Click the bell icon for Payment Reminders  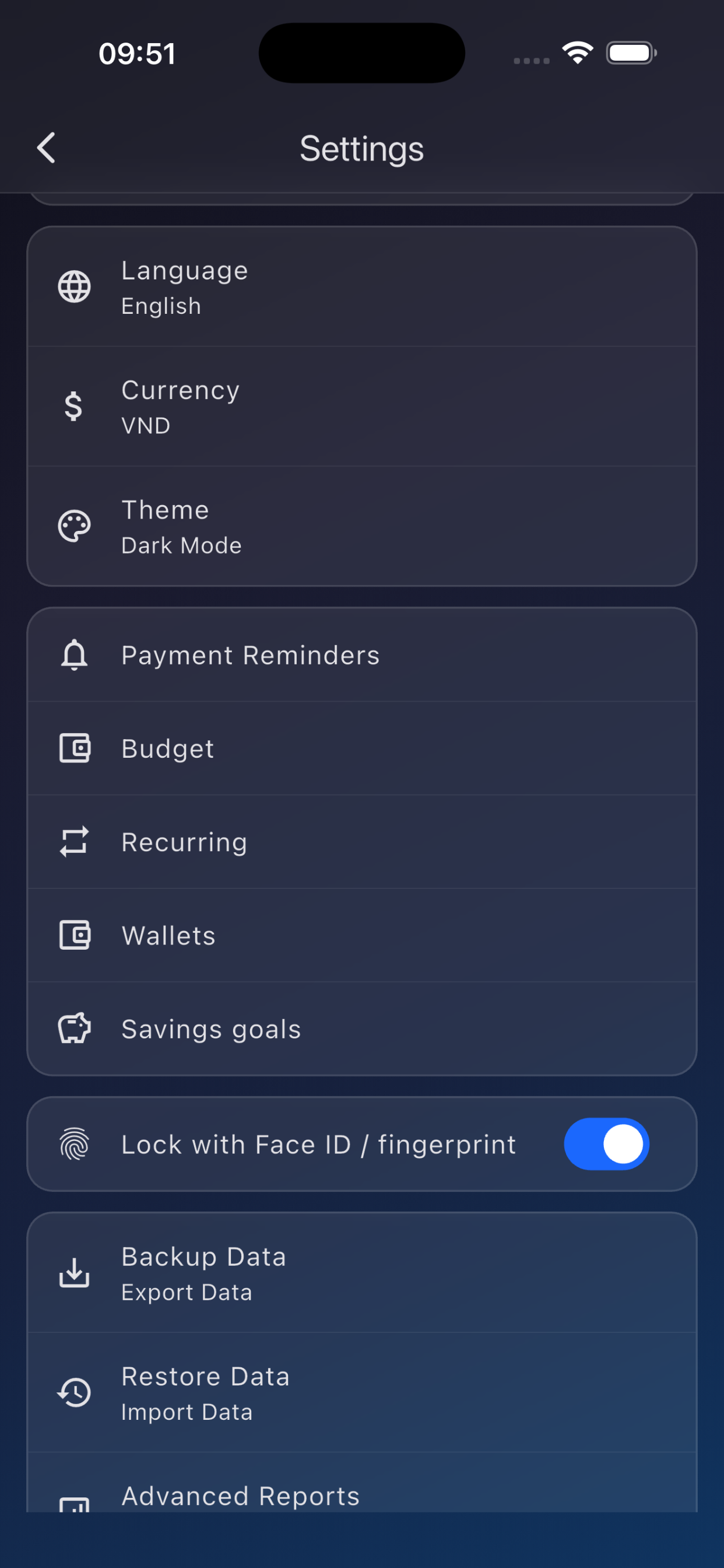pos(73,655)
